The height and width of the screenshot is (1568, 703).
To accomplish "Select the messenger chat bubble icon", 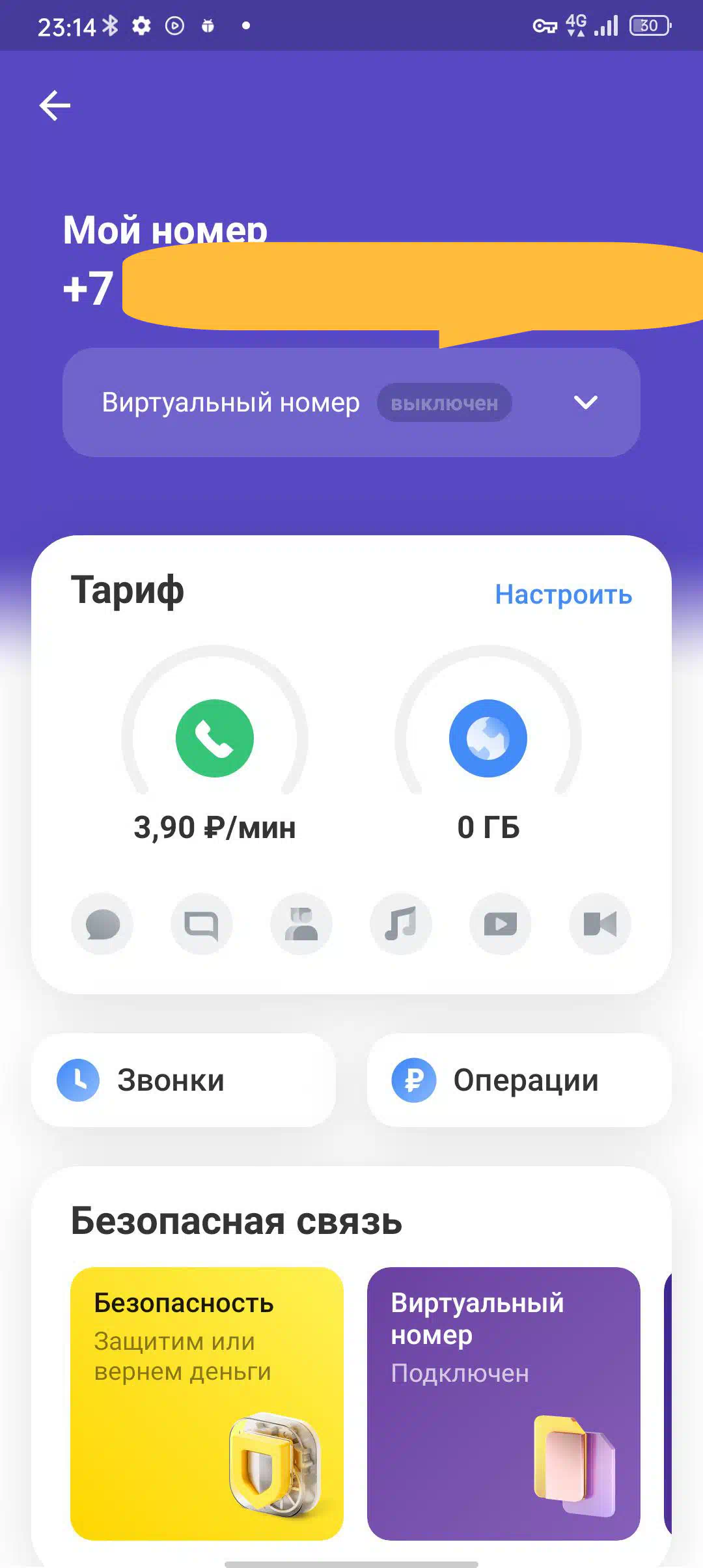I will [102, 924].
